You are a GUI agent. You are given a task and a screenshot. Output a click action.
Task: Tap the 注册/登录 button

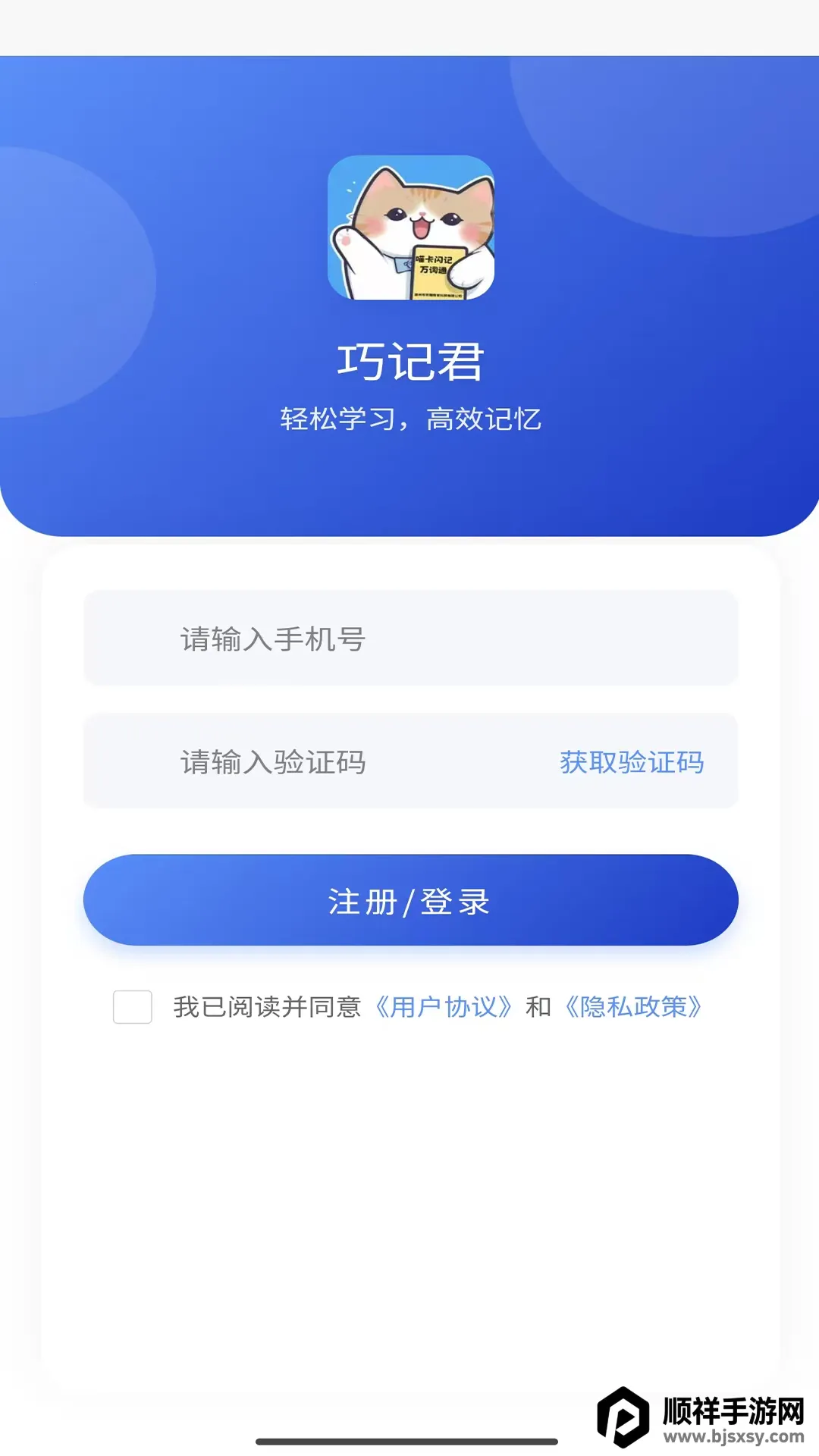(409, 901)
